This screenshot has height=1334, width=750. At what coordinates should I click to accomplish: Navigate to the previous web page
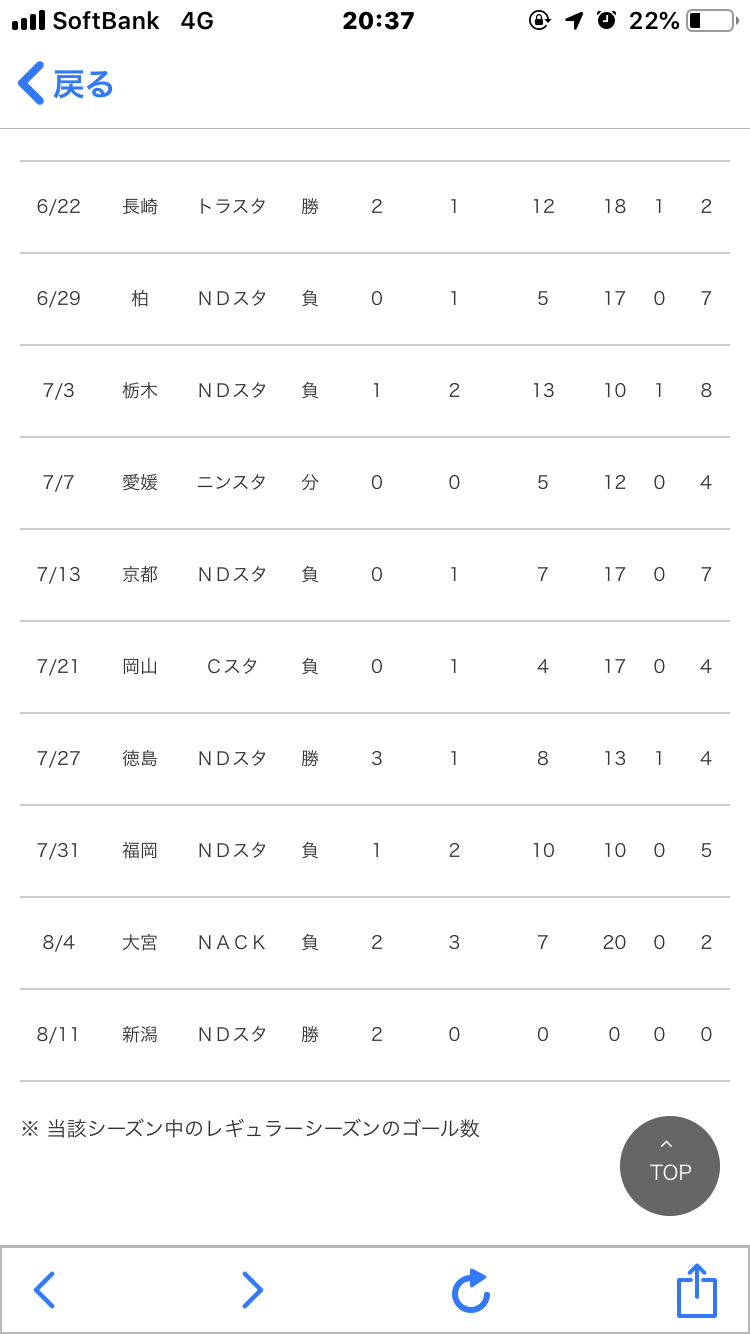point(44,1290)
